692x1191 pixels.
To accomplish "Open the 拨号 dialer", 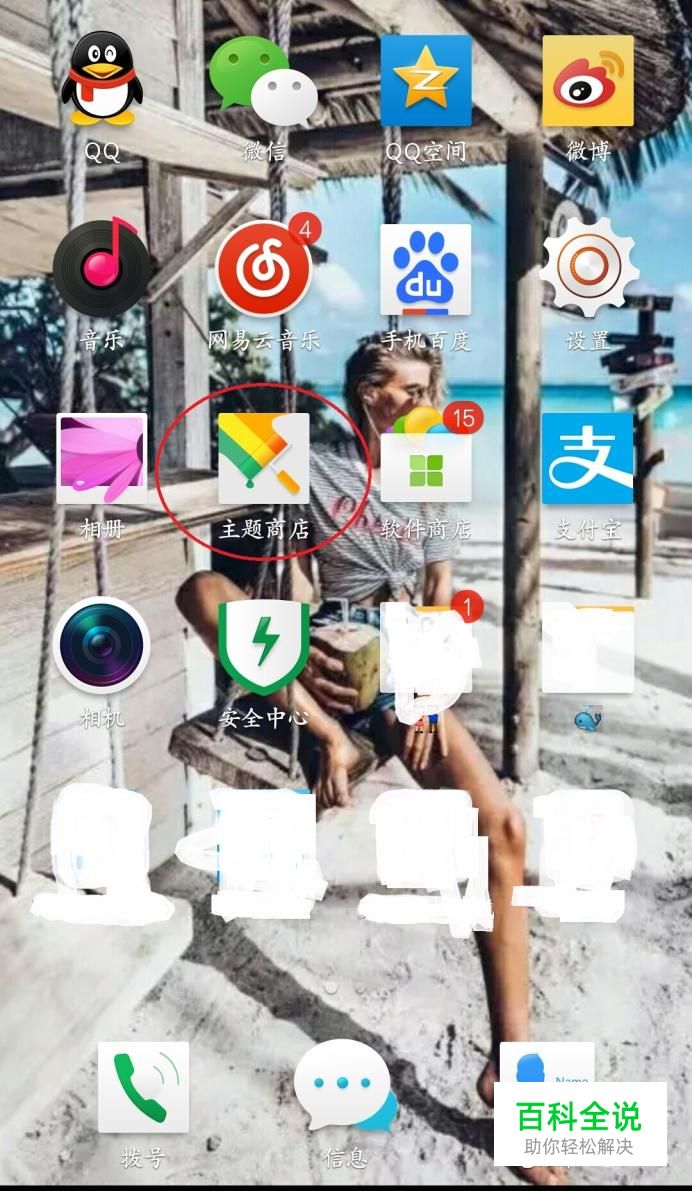I will pyautogui.click(x=143, y=1087).
